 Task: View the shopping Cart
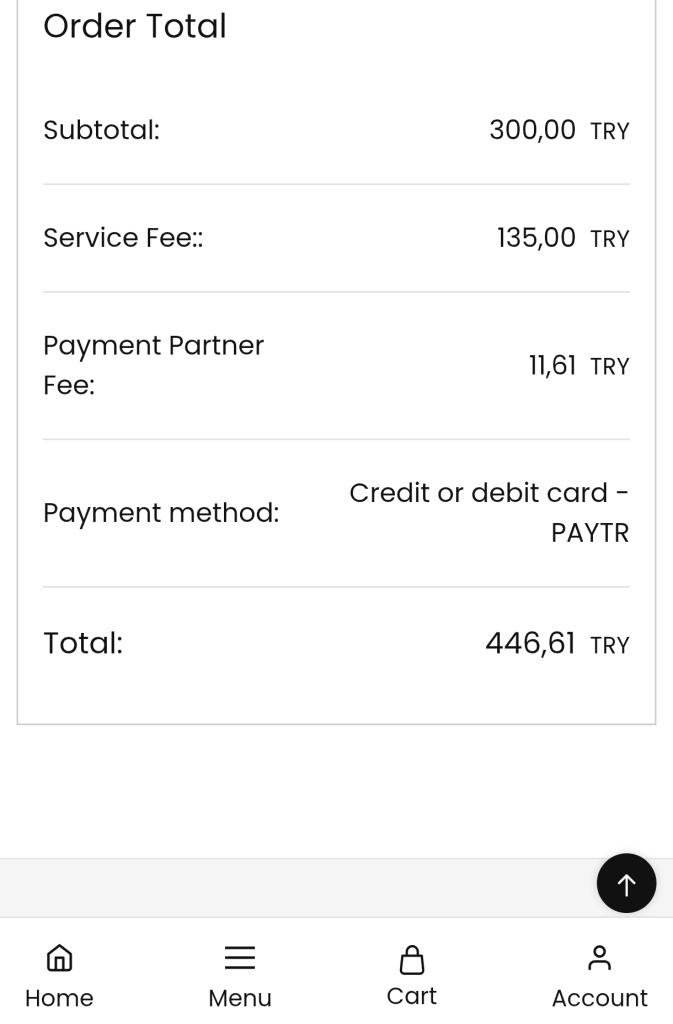point(411,974)
